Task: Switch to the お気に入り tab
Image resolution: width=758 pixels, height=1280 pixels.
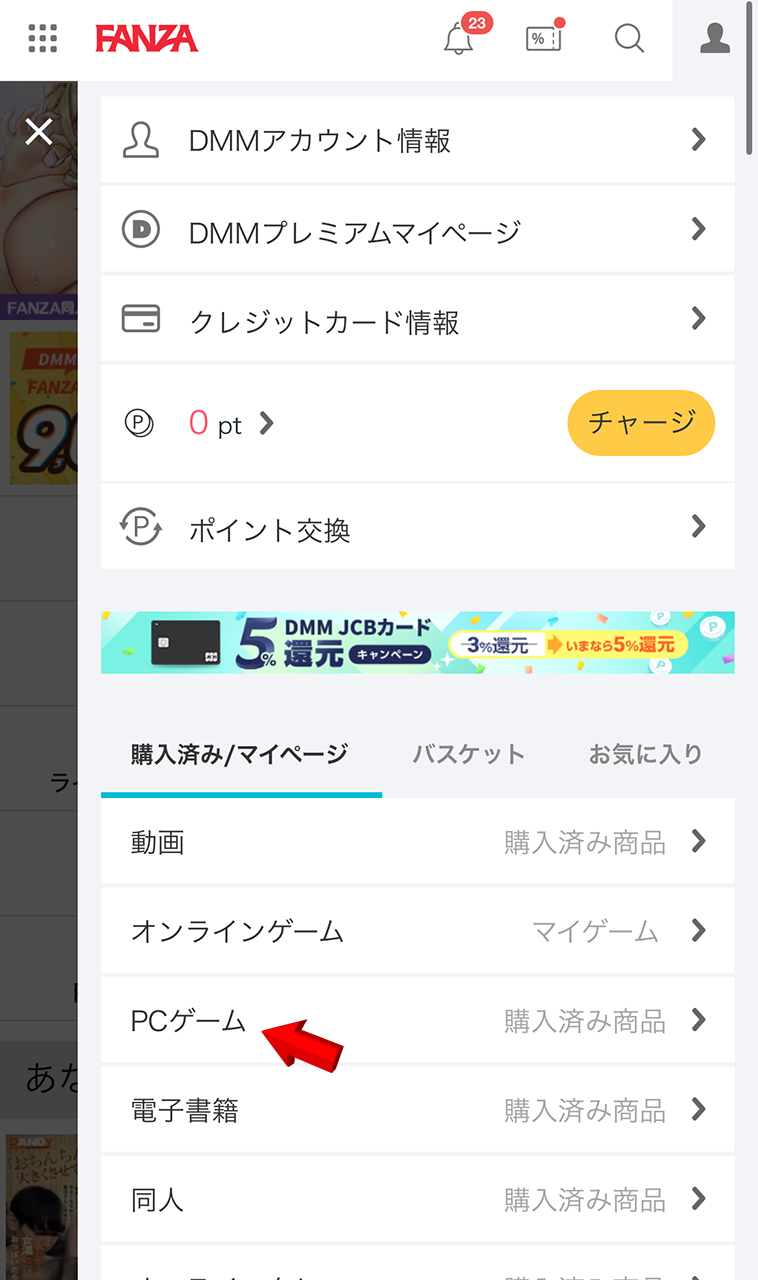Action: pos(645,754)
